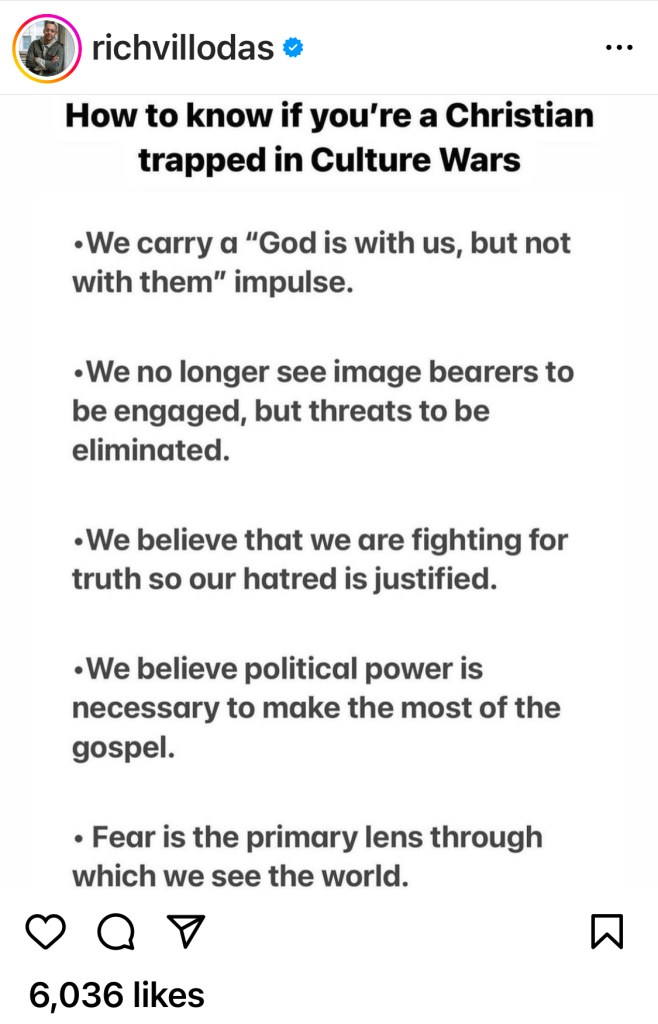Open comments on this post
Image resolution: width=658 pixels, height=1024 pixels.
click(x=116, y=932)
